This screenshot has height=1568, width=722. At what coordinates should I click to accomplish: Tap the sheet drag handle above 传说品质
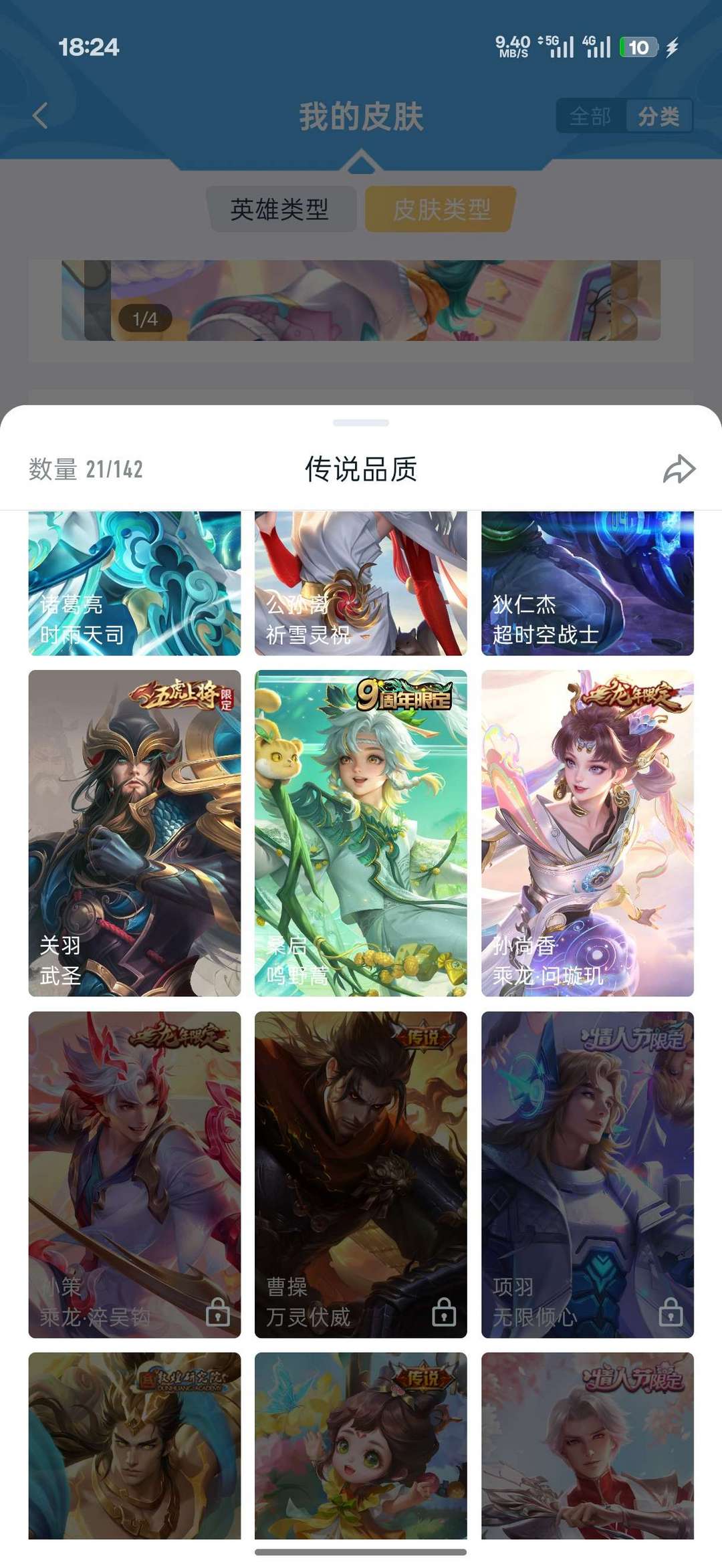tap(361, 423)
